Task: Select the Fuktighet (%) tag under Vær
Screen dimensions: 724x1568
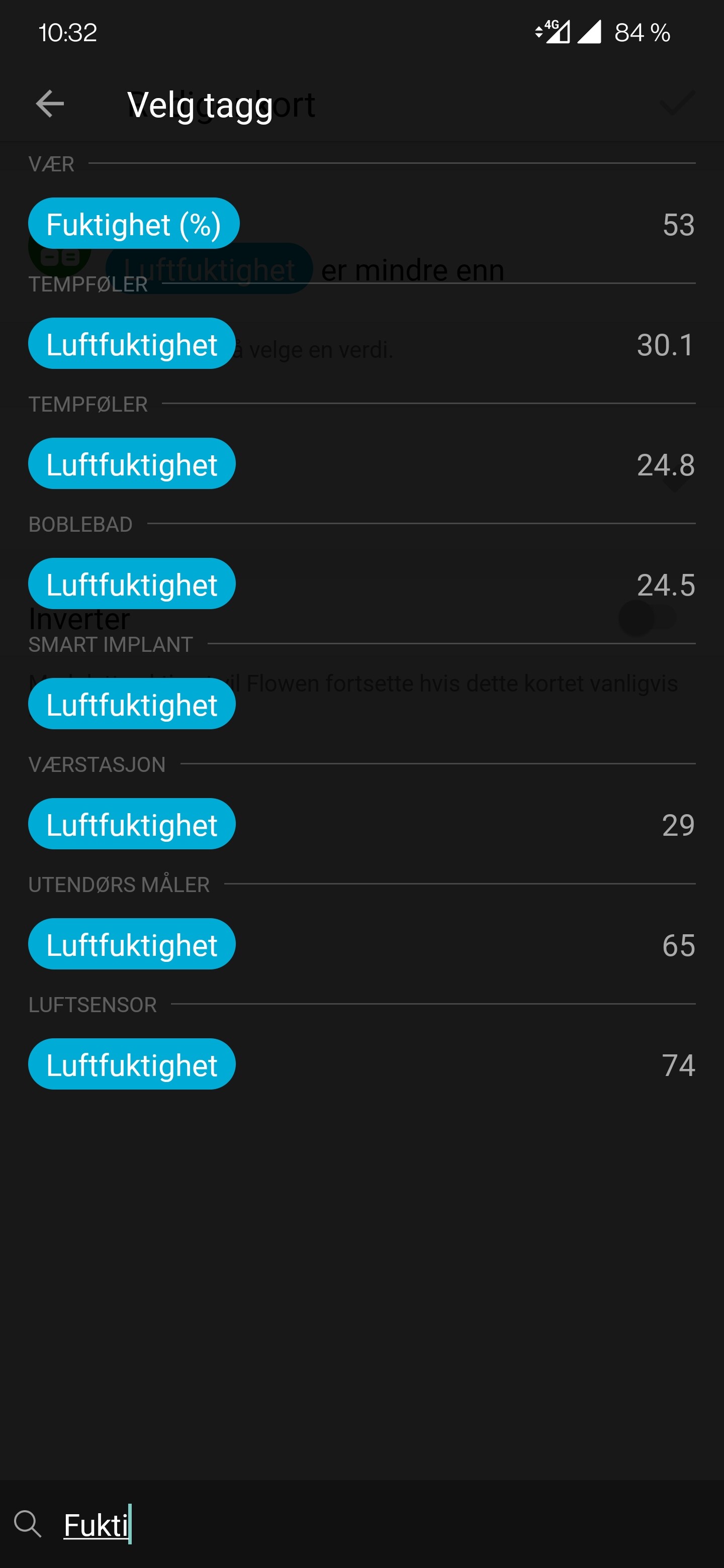Action: [x=133, y=224]
